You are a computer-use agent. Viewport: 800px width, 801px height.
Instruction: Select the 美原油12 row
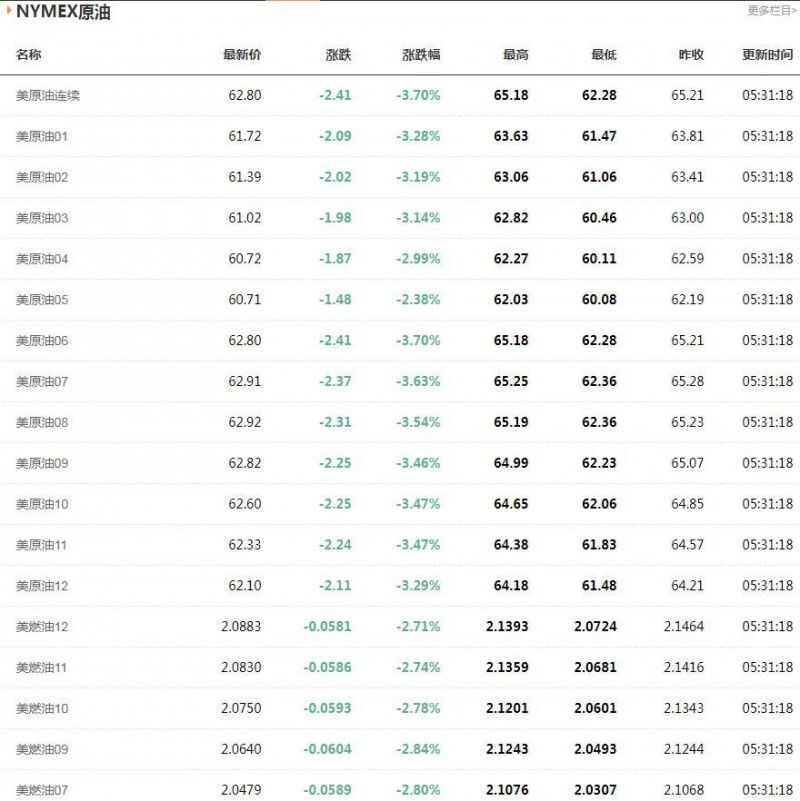42,585
